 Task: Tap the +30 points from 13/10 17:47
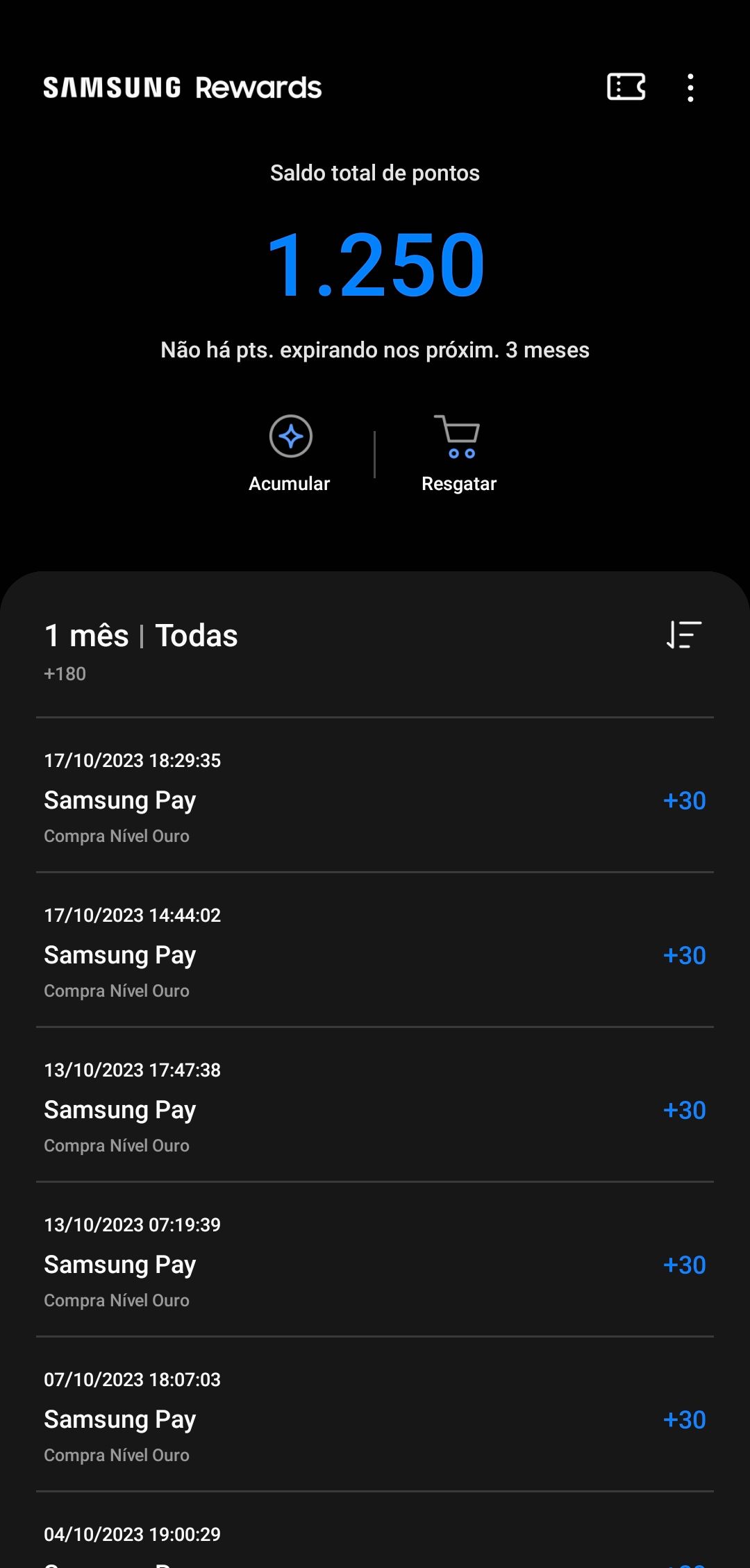(685, 1109)
